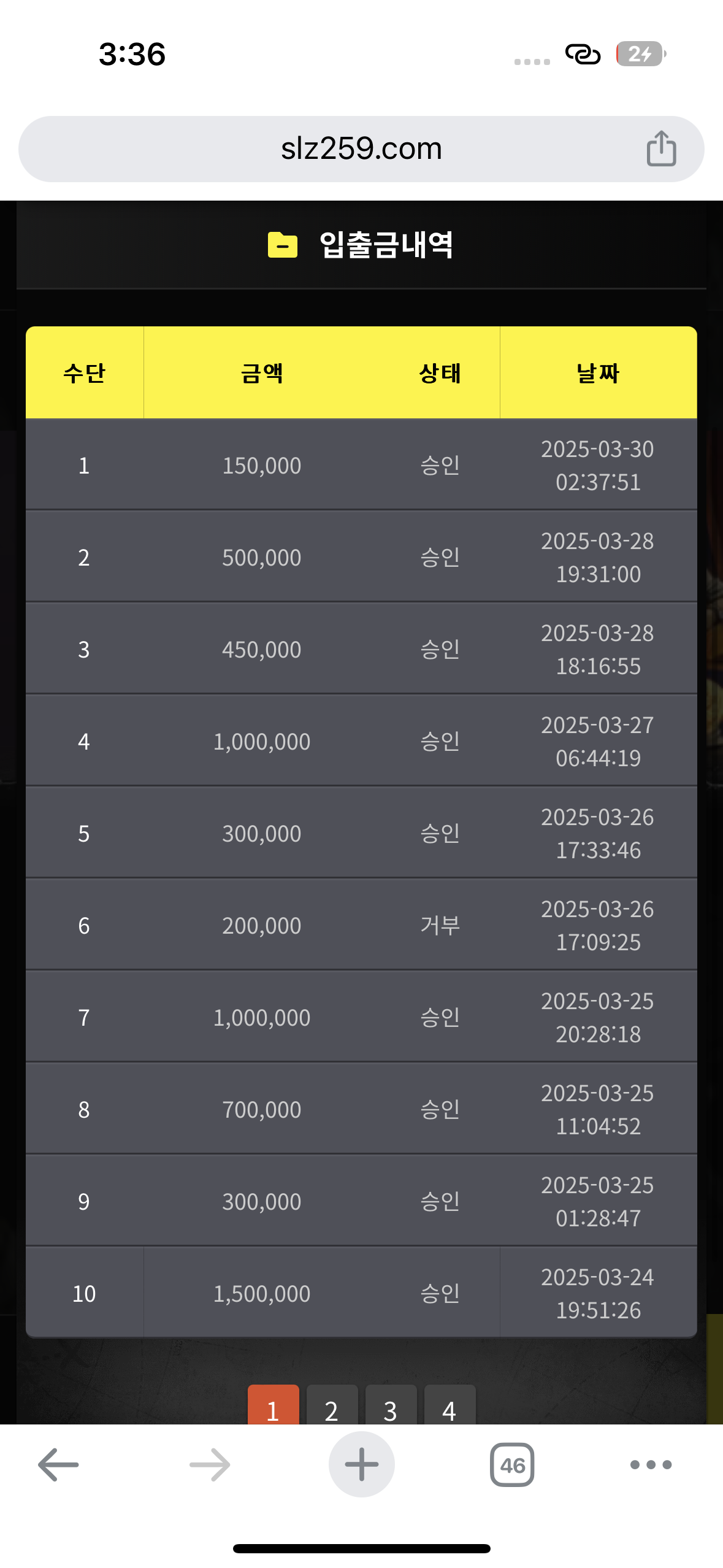View the 46 open tabs
723x1568 pixels.
coord(512,1465)
